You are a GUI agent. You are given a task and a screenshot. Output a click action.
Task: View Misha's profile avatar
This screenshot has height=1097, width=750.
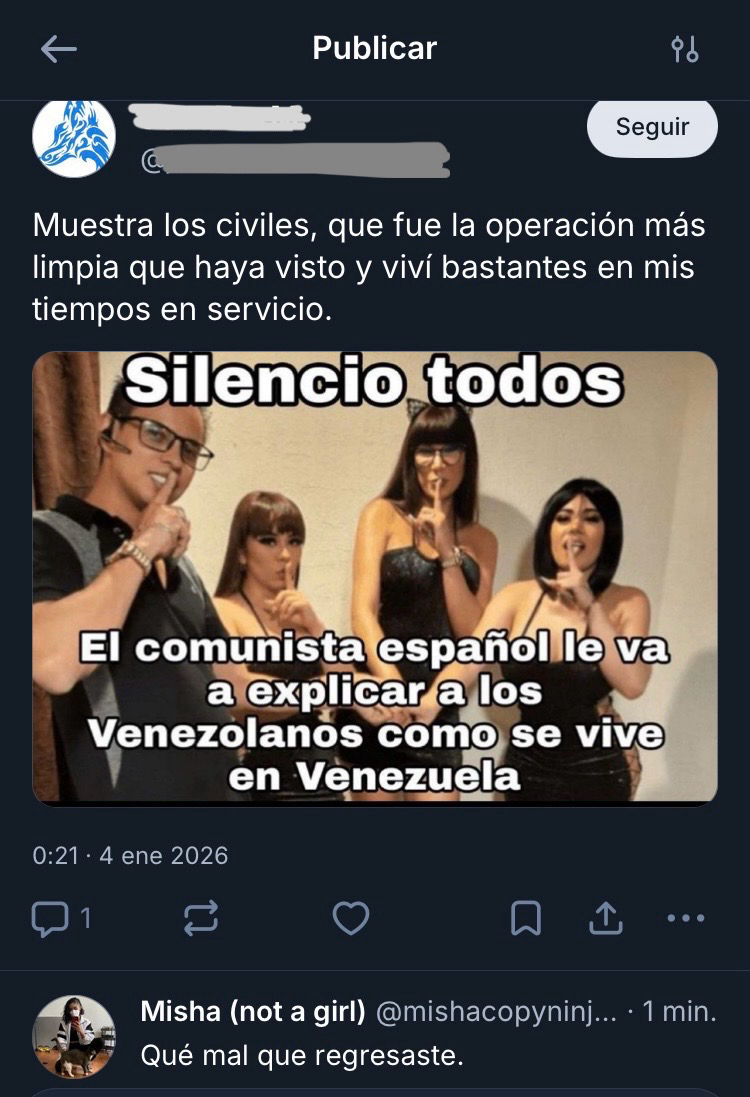pos(74,1036)
